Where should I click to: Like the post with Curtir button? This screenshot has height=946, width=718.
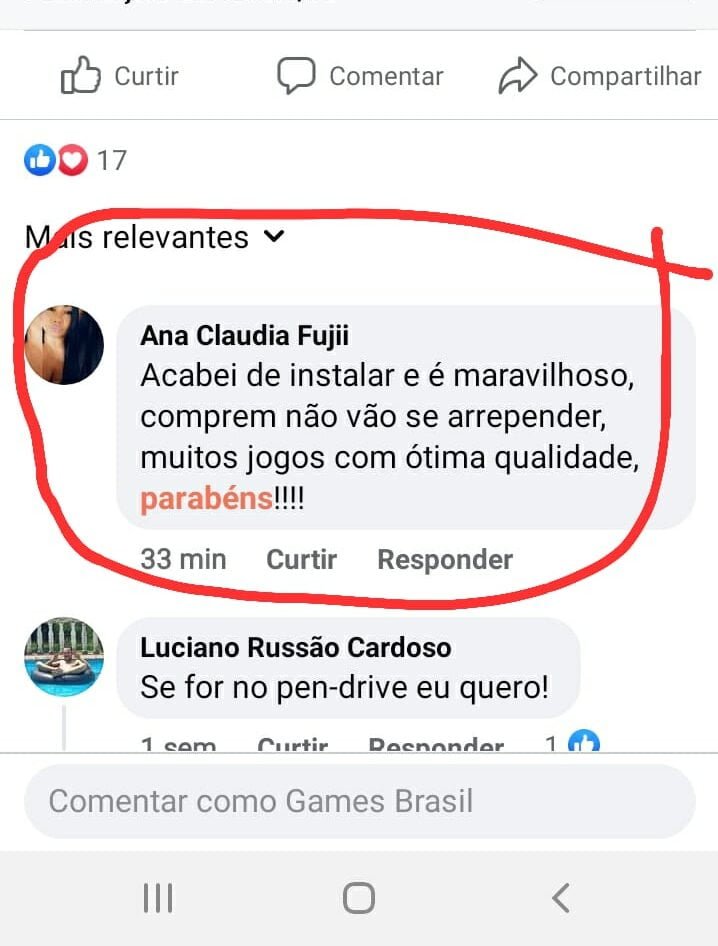[120, 76]
